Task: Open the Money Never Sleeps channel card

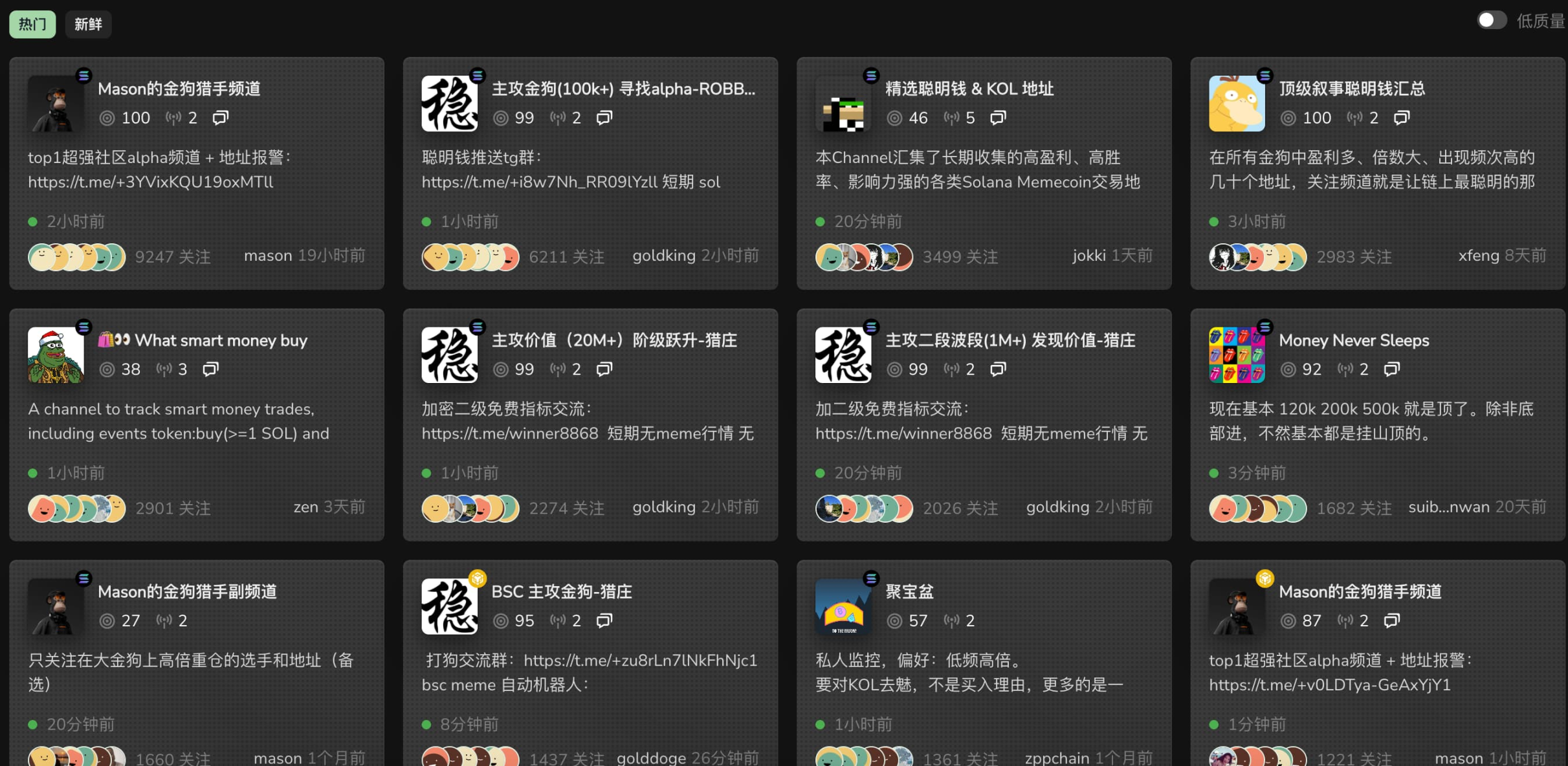Action: click(1353, 340)
